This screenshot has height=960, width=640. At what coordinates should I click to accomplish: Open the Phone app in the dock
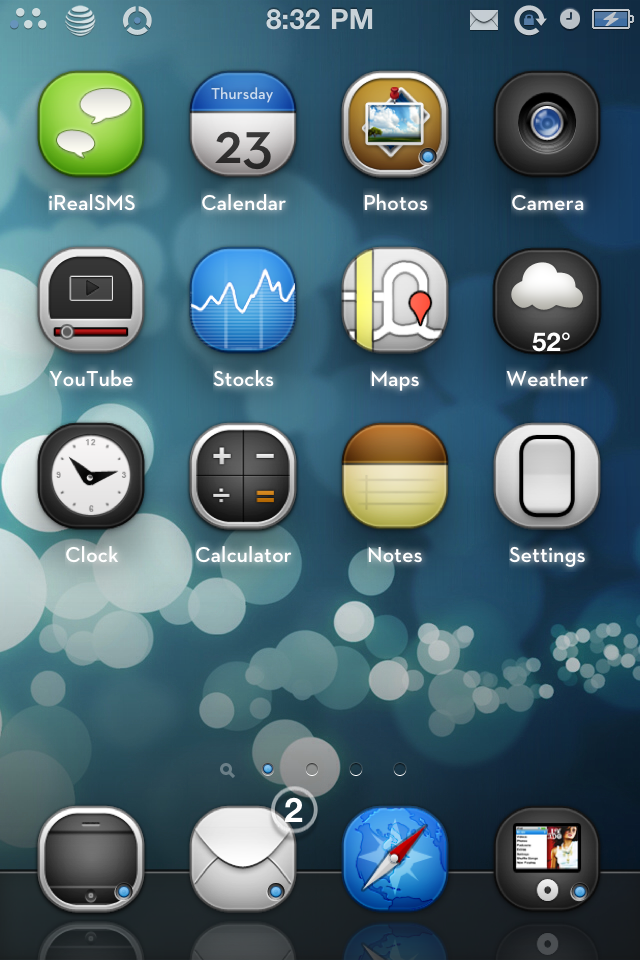click(x=91, y=858)
